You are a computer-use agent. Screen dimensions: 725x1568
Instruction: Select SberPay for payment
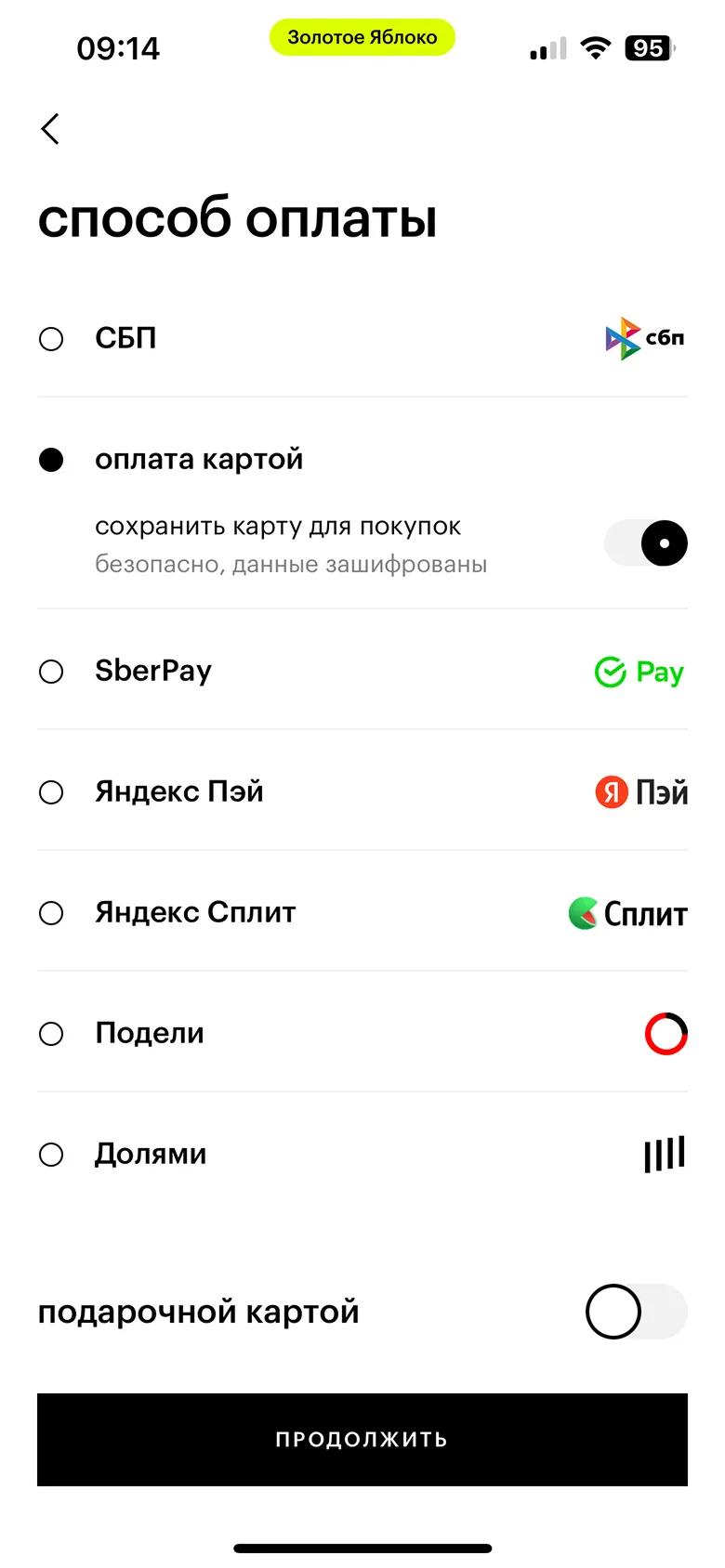52,672
